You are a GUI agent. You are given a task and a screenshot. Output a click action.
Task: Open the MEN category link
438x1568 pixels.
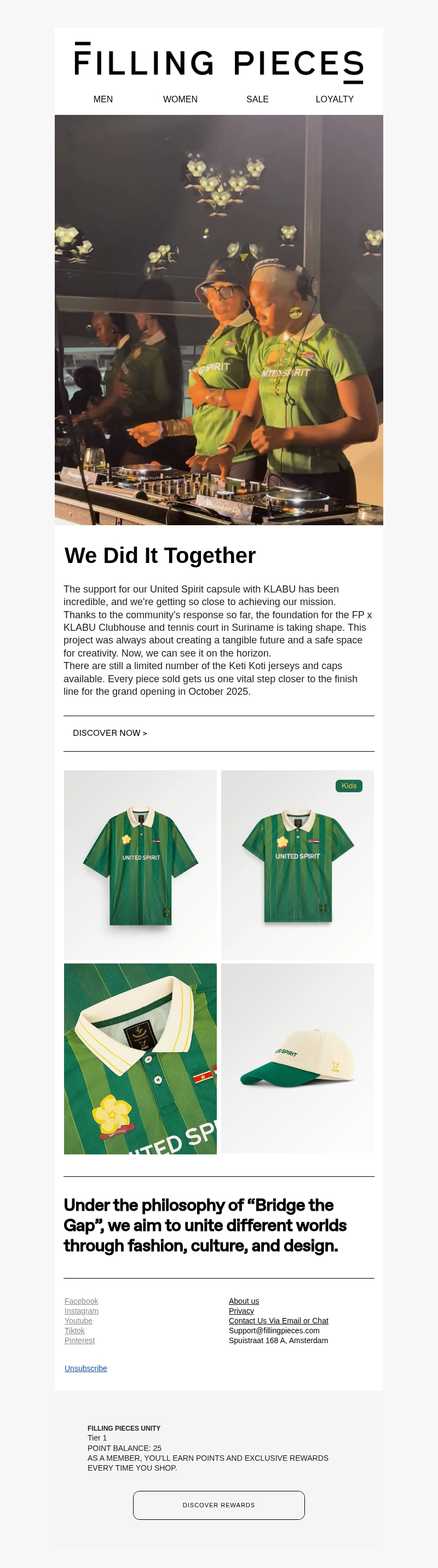click(103, 99)
